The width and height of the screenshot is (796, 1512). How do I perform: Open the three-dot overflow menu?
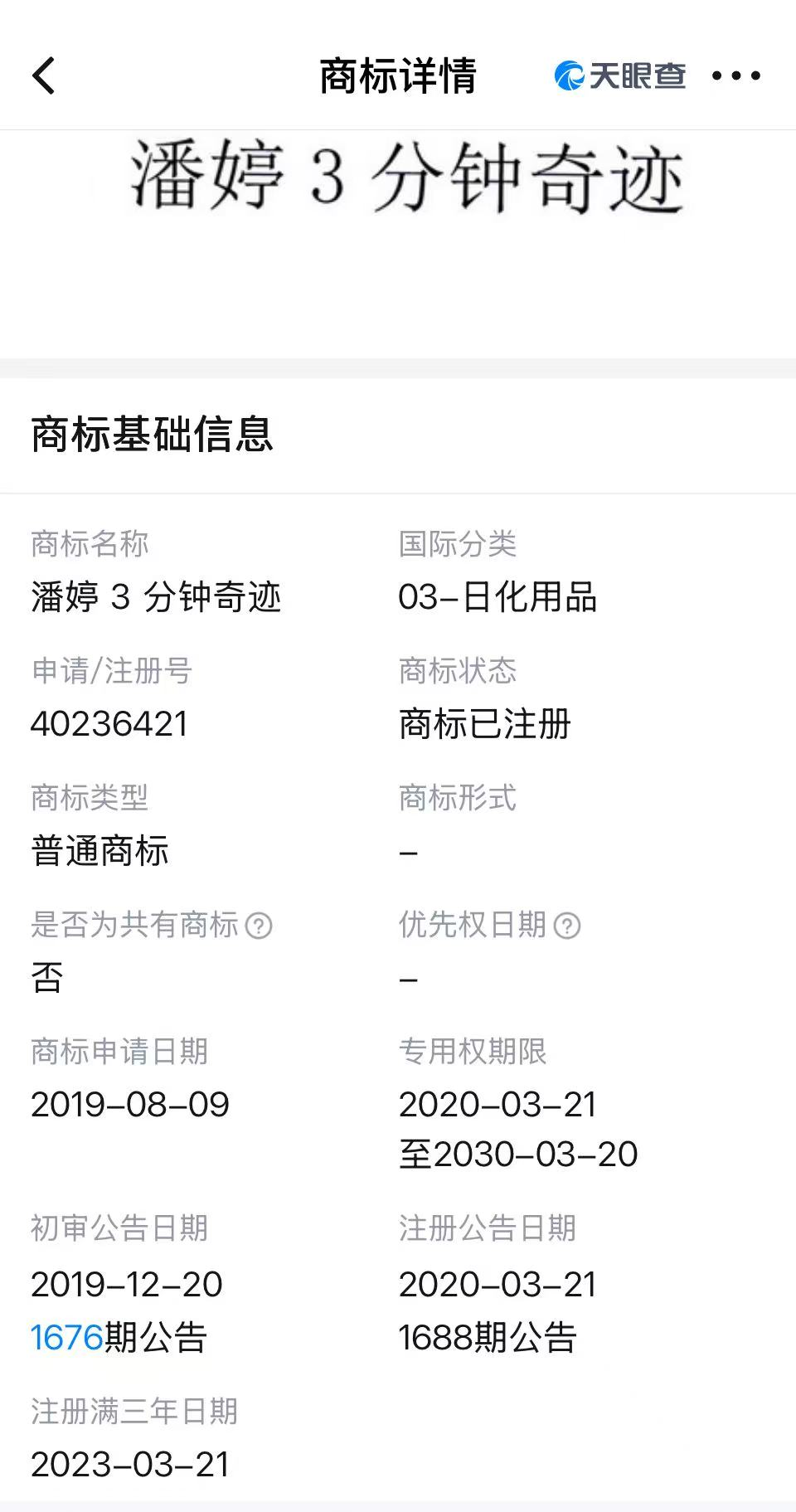click(736, 75)
